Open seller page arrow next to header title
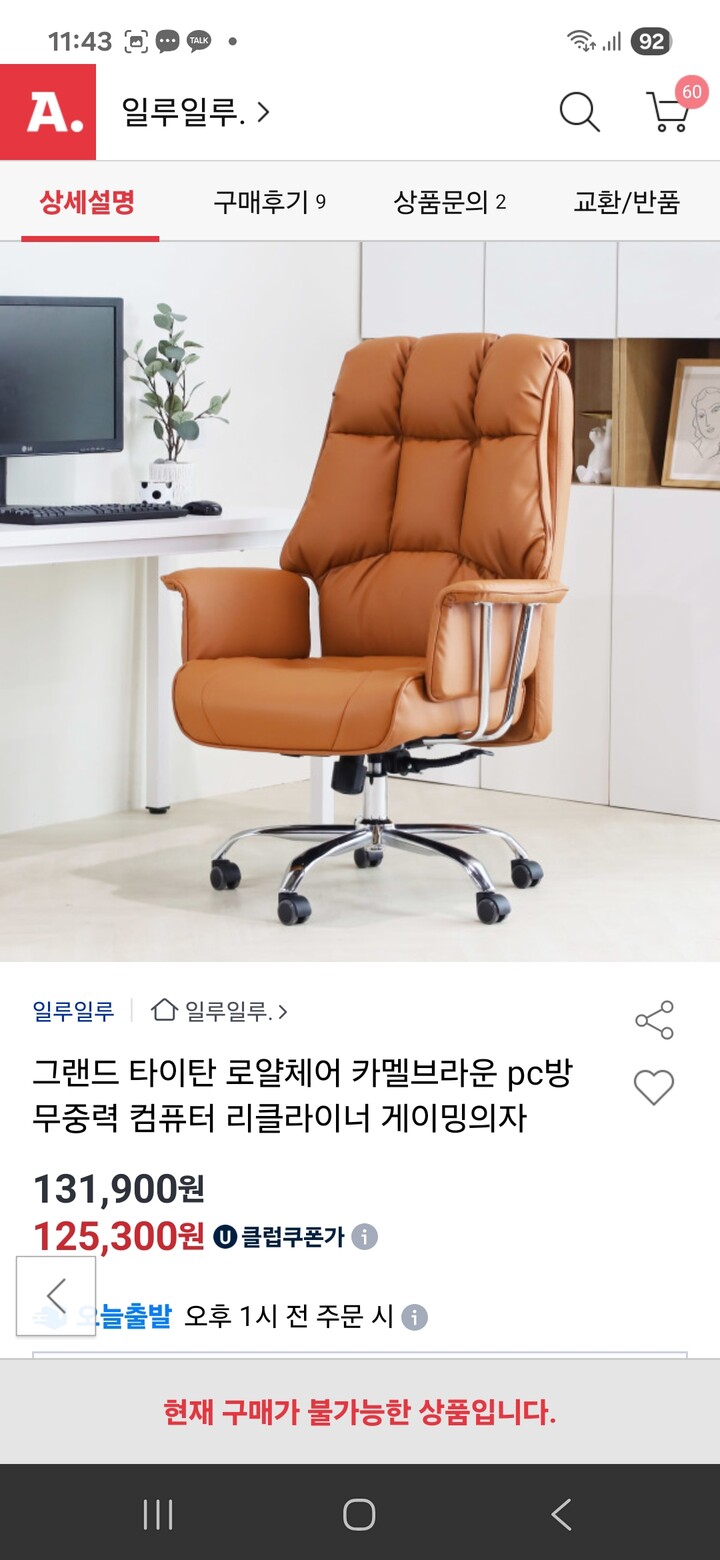Viewport: 720px width, 1560px height. point(265,113)
